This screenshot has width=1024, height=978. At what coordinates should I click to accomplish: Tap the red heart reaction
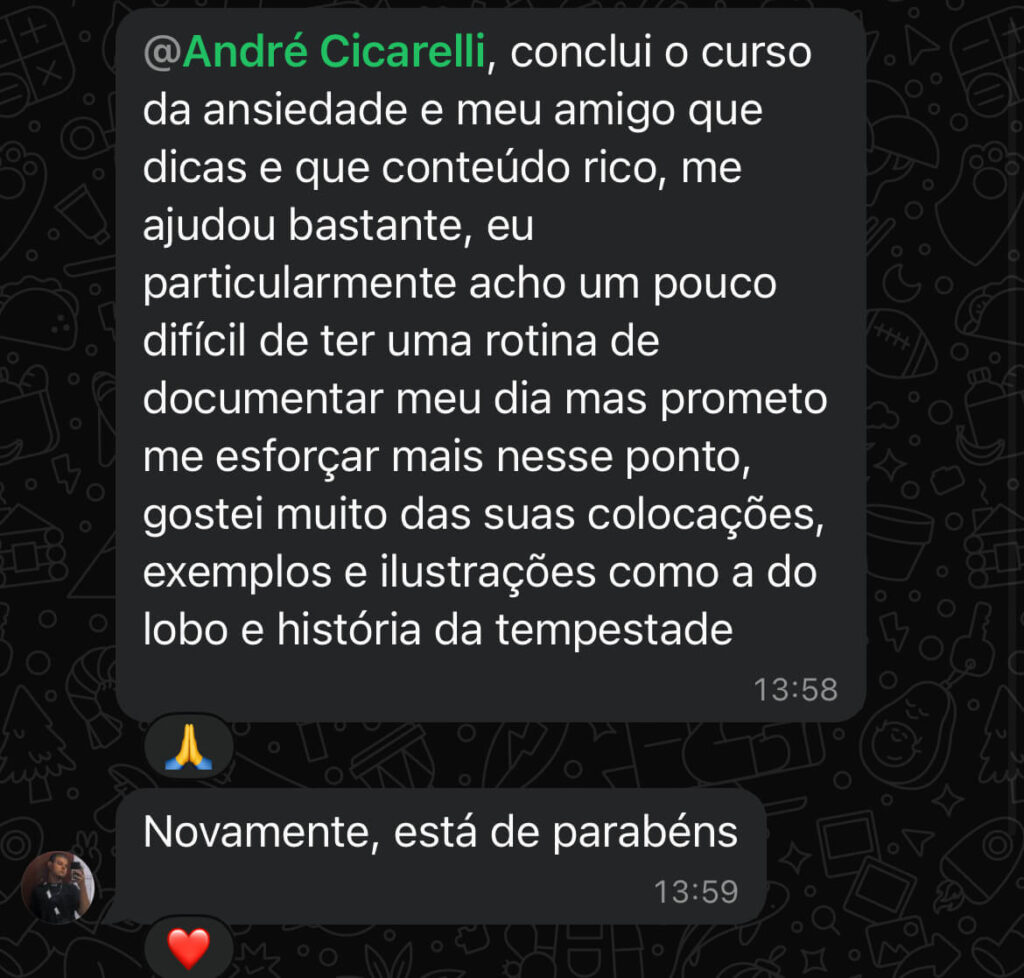tap(188, 947)
